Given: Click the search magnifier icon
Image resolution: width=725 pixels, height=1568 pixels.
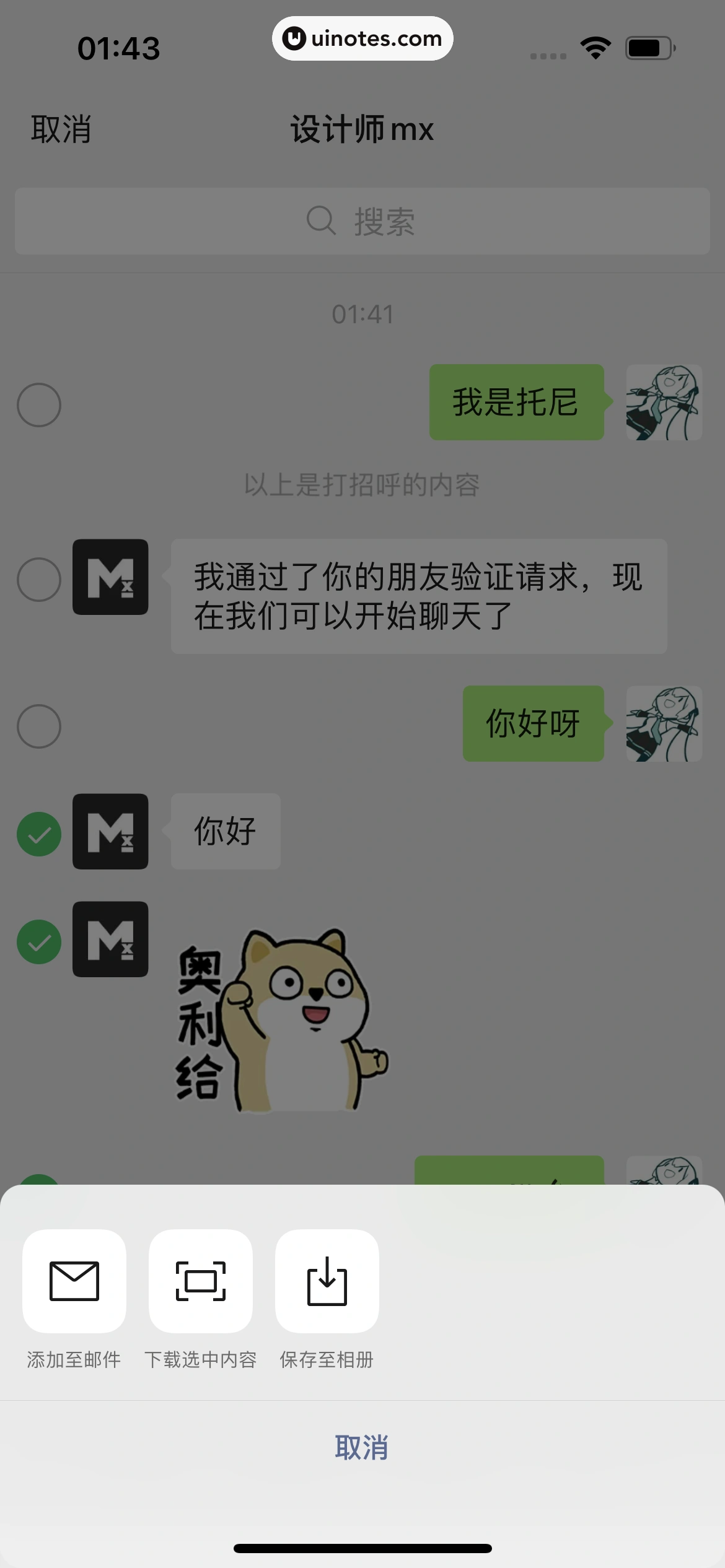Looking at the screenshot, I should pyautogui.click(x=320, y=220).
